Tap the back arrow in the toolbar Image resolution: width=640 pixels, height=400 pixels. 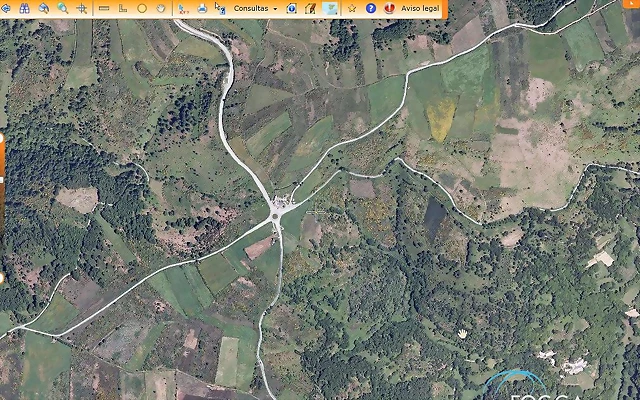point(8,7)
